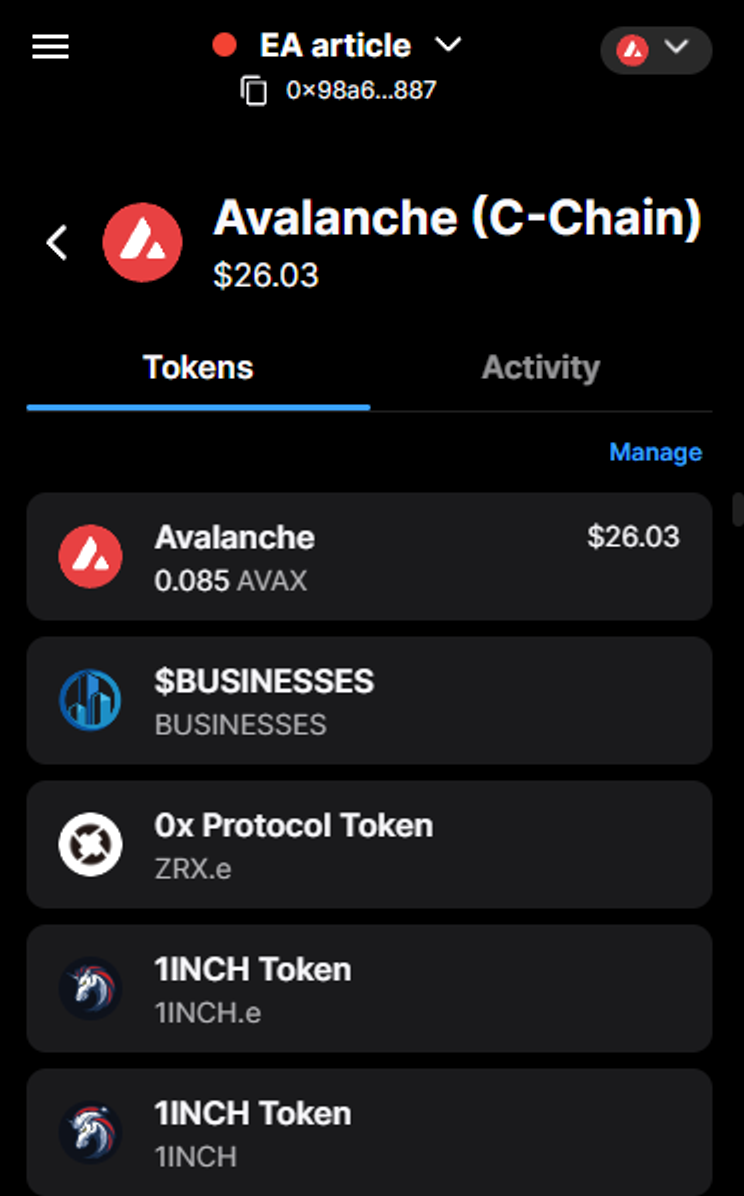Image resolution: width=744 pixels, height=1196 pixels.
Task: Tap the Manage link
Action: [655, 452]
